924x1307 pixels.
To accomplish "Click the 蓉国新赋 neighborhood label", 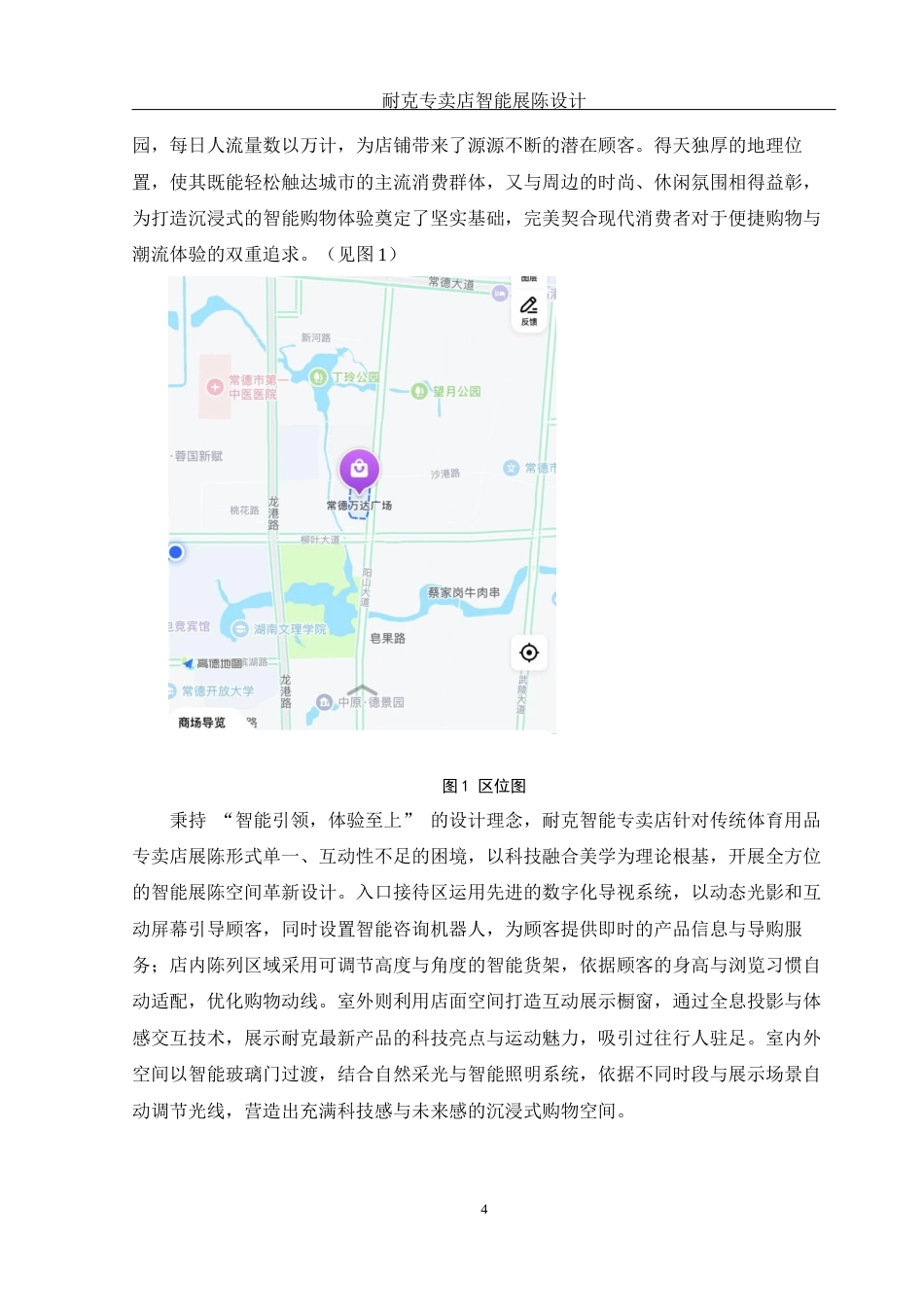I will pyautogui.click(x=200, y=455).
